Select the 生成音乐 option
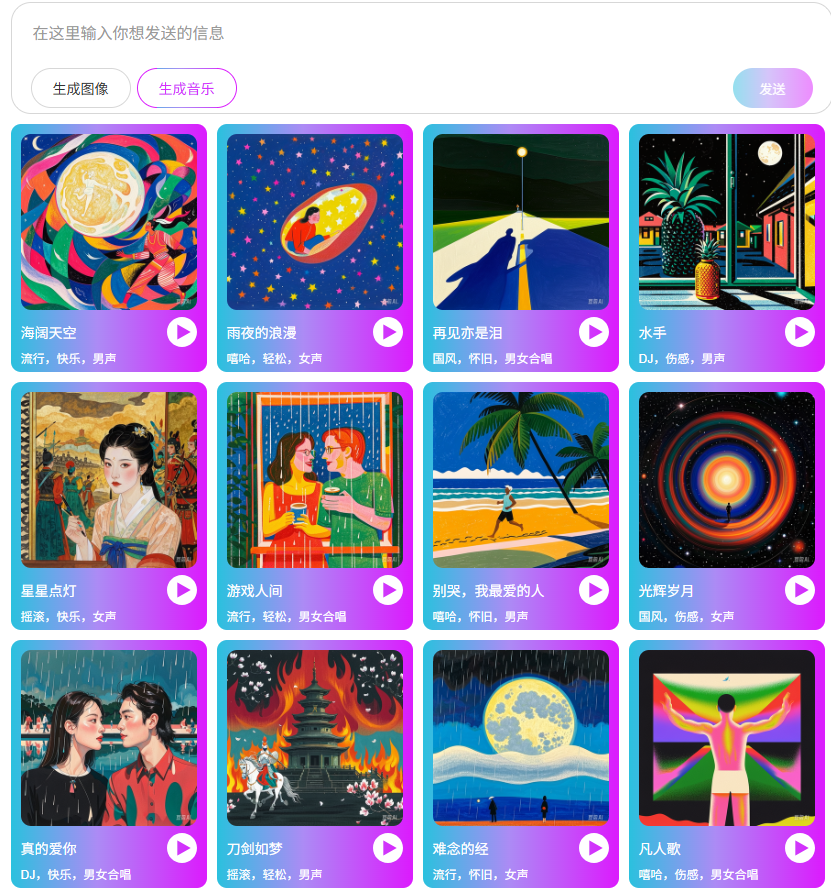This screenshot has height=894, width=831. pos(187,88)
